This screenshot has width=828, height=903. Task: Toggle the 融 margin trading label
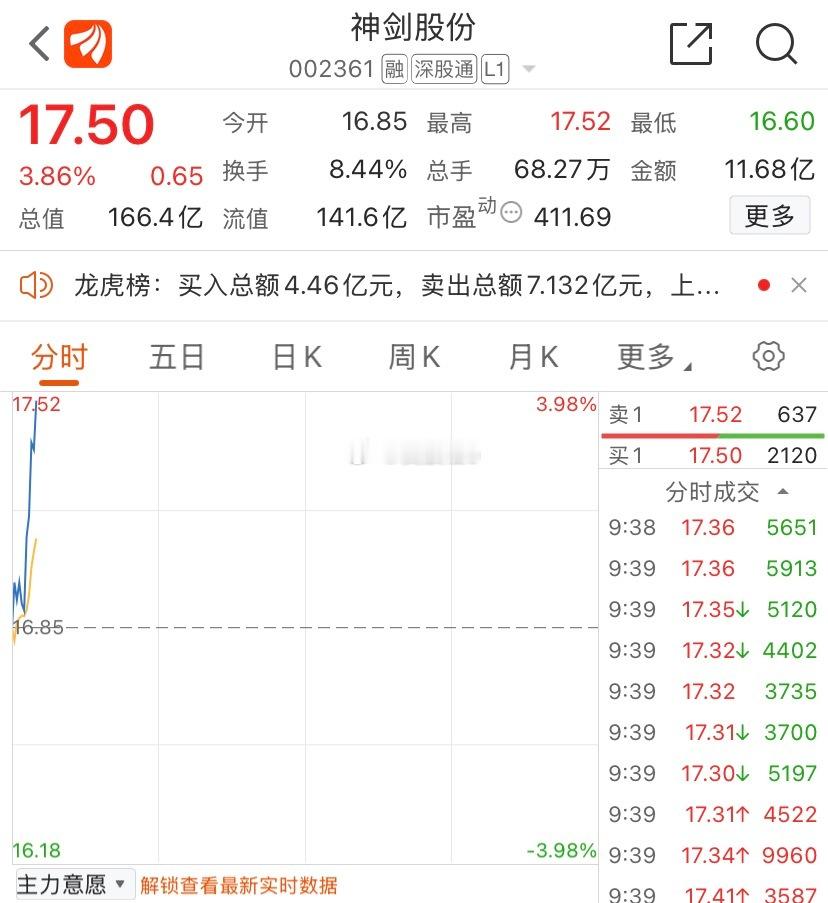(x=394, y=70)
